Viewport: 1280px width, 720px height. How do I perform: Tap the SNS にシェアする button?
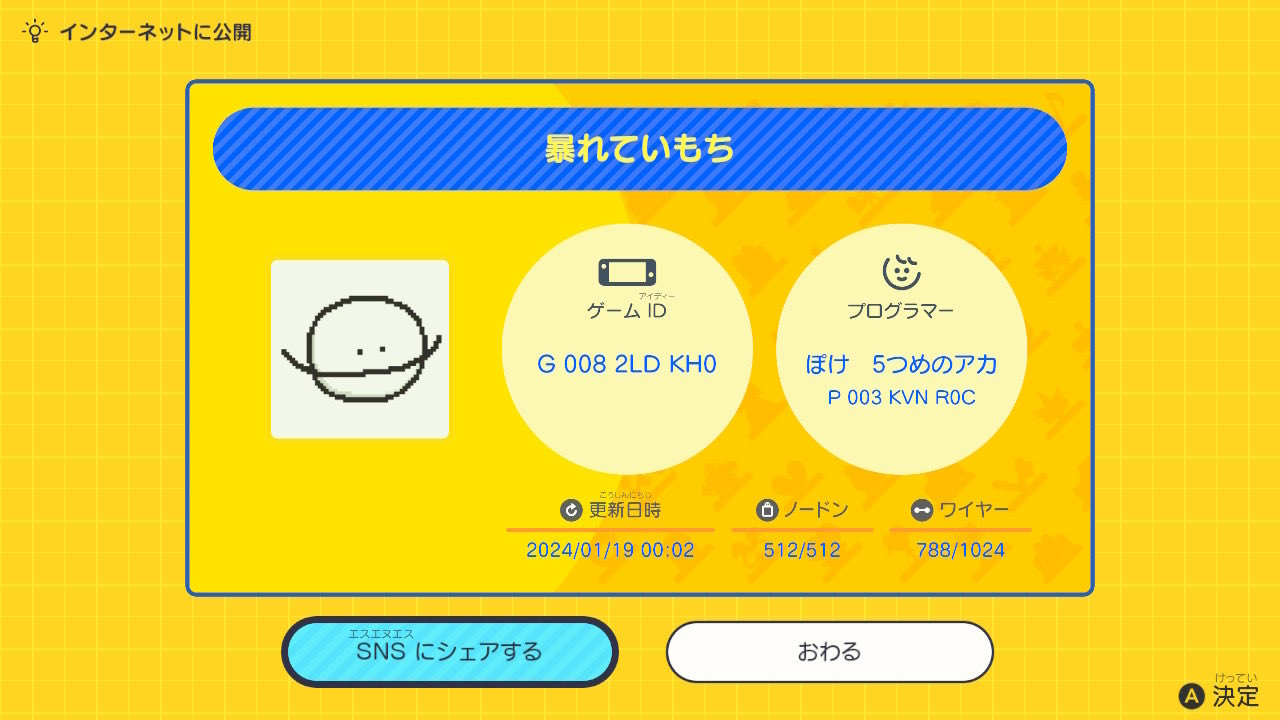pos(450,652)
